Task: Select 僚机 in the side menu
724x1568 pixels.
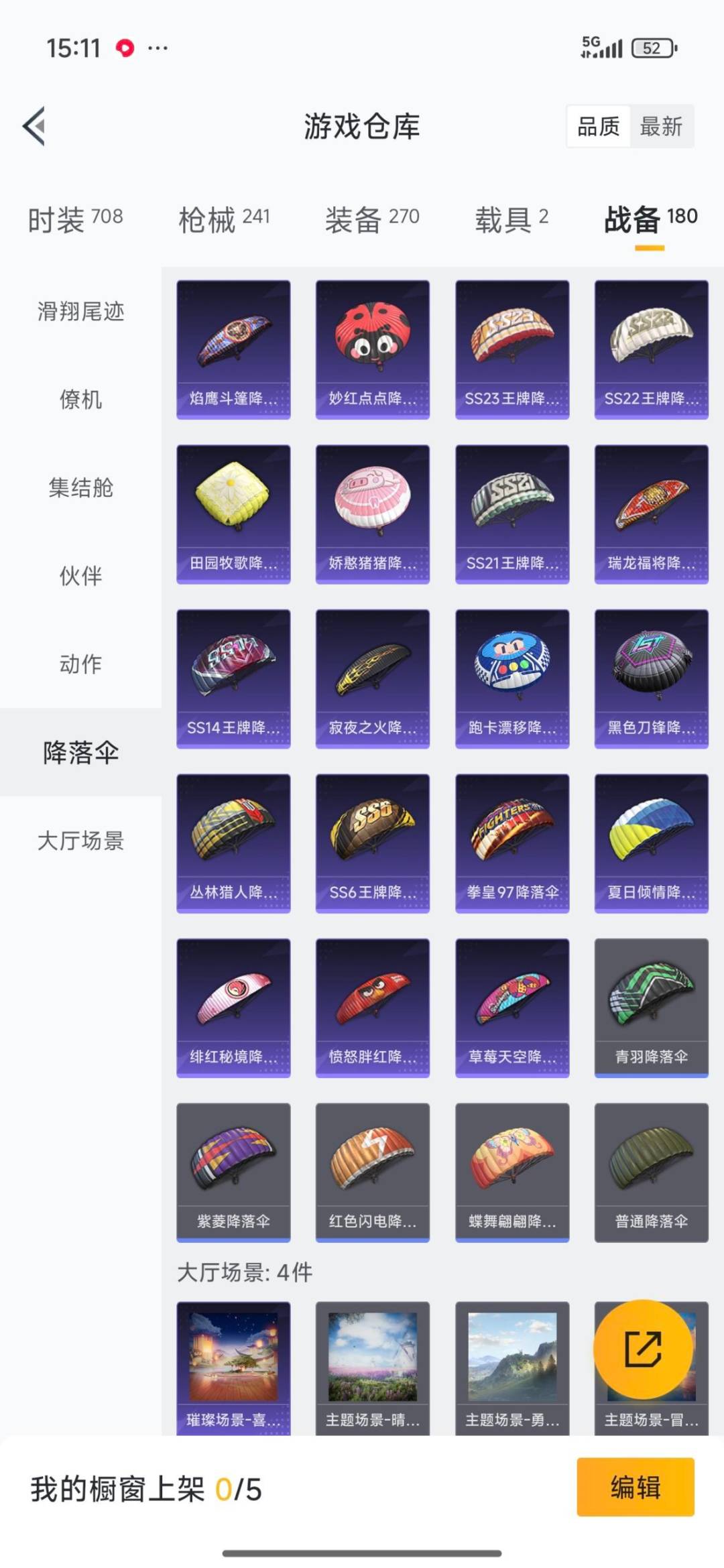Action: point(80,399)
